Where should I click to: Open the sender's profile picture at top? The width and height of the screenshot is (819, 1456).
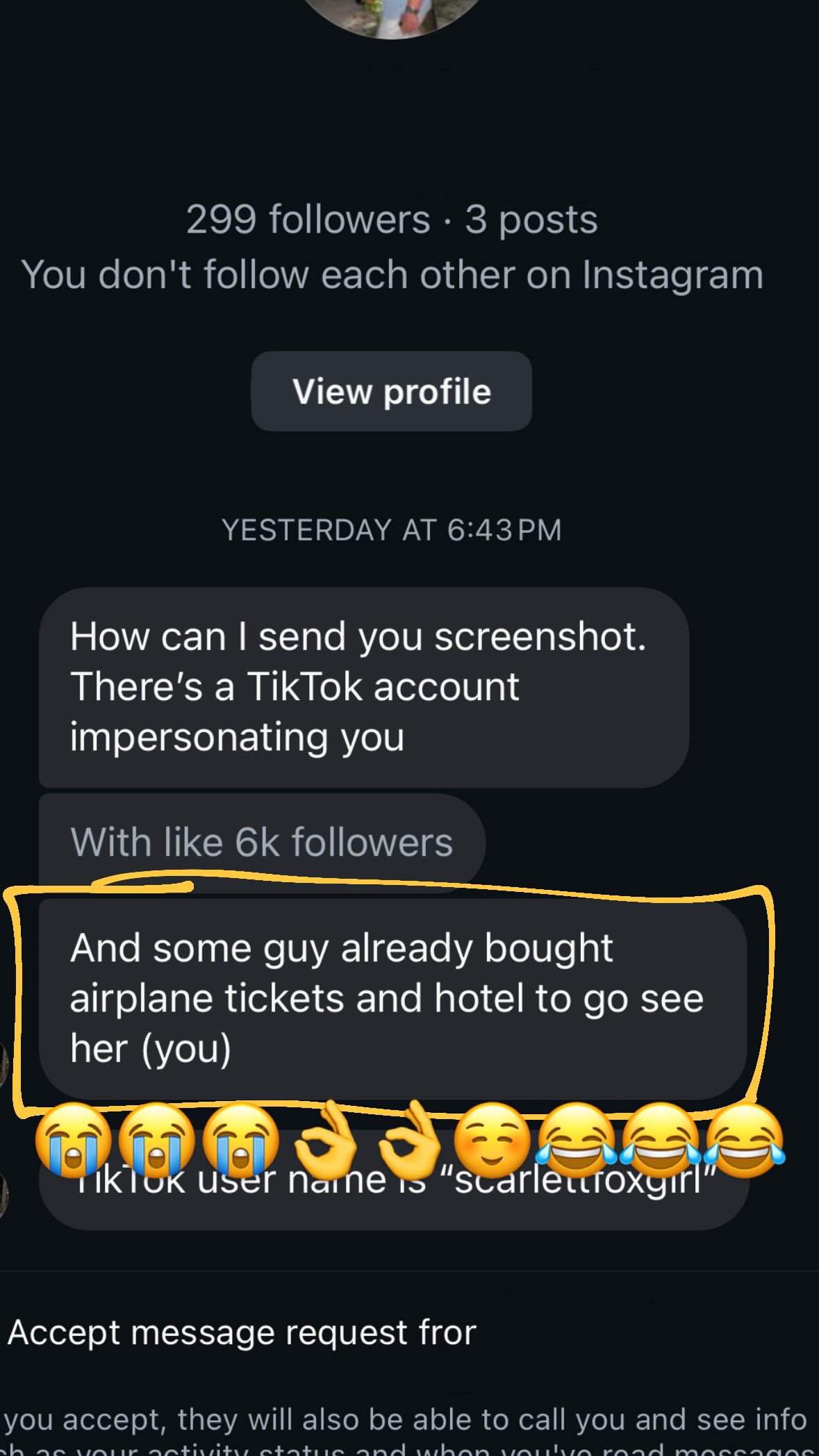[x=392, y=15]
